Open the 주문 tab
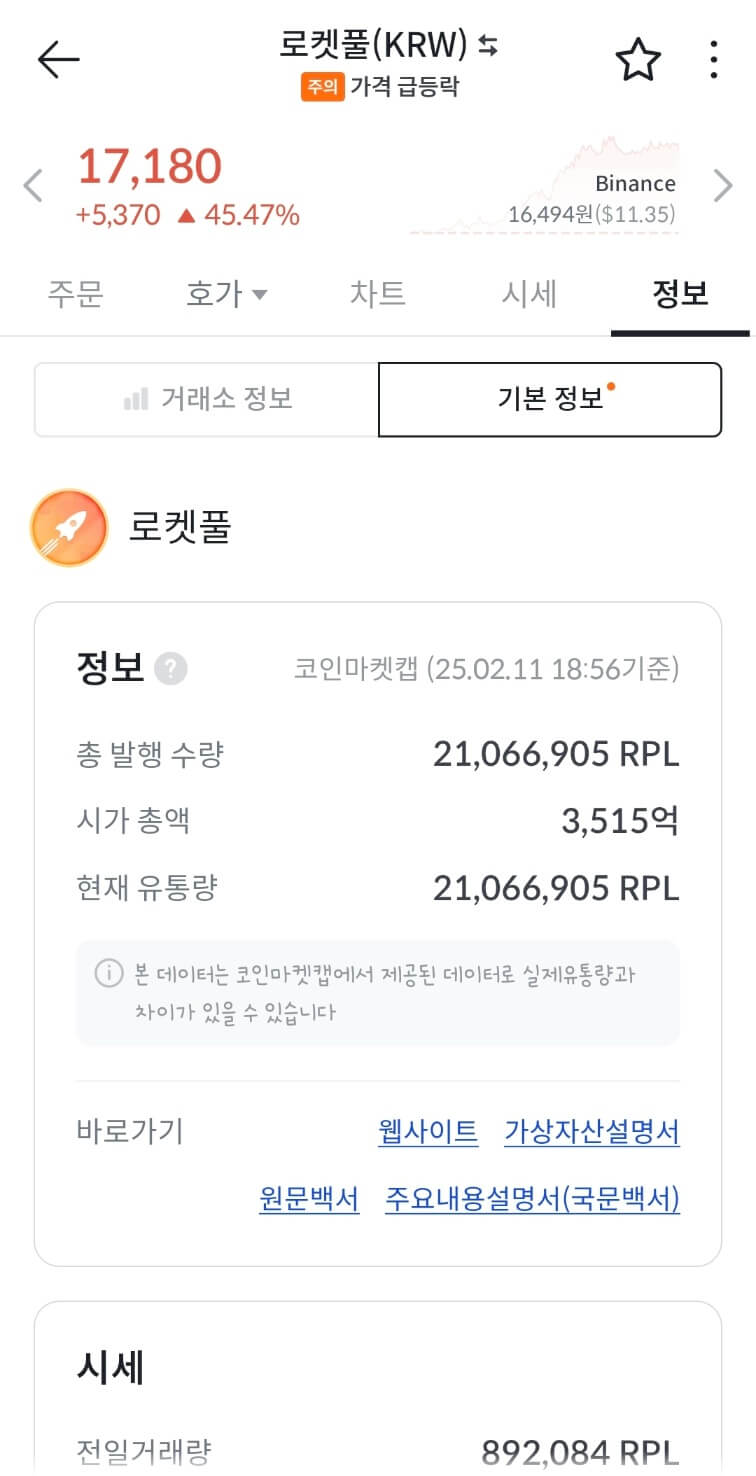 (x=77, y=294)
